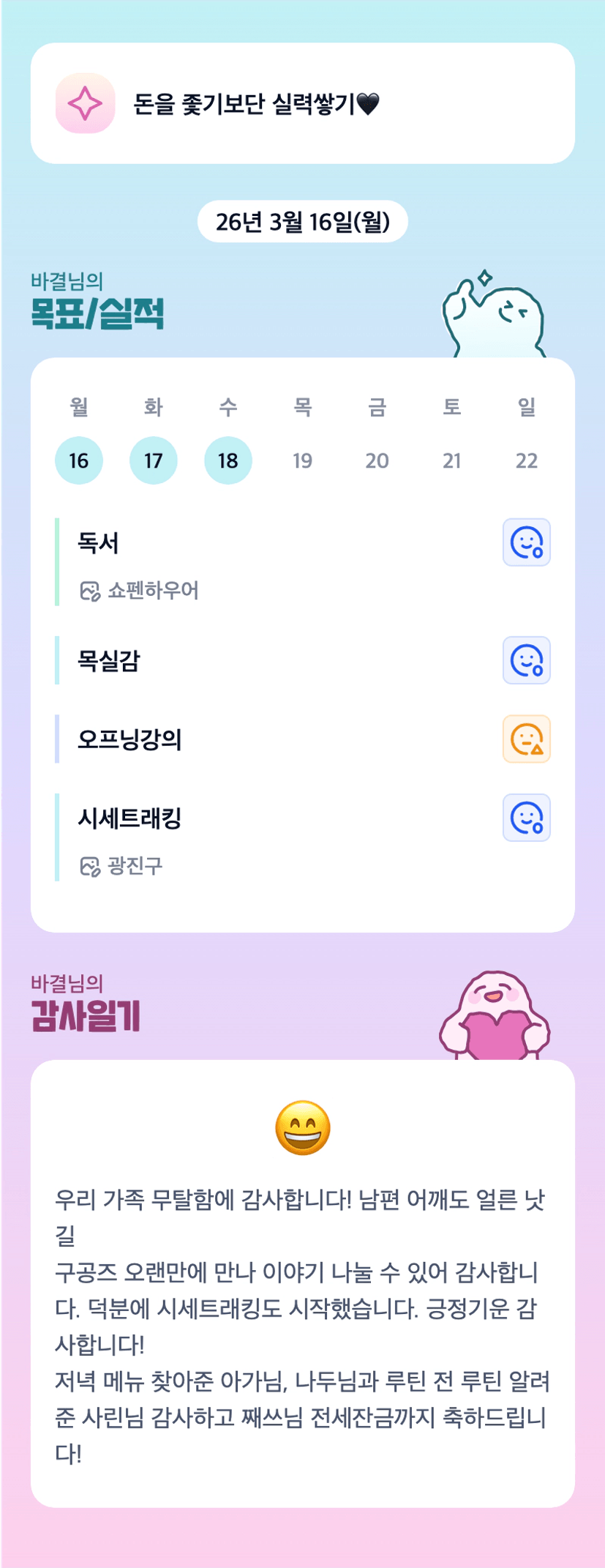Open the 광진구 photo attachment under 시세트래킹

[121, 867]
